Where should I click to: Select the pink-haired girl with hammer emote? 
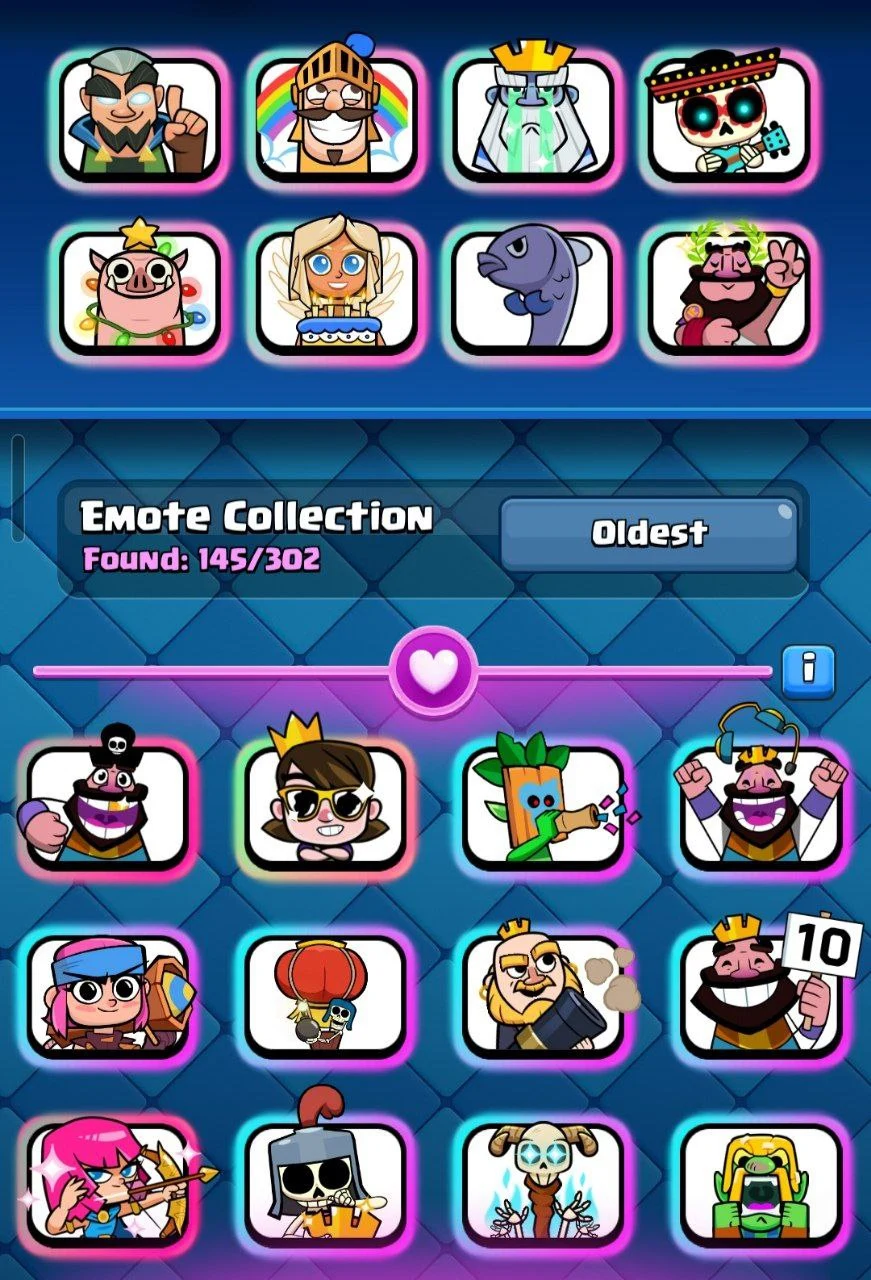(107, 995)
